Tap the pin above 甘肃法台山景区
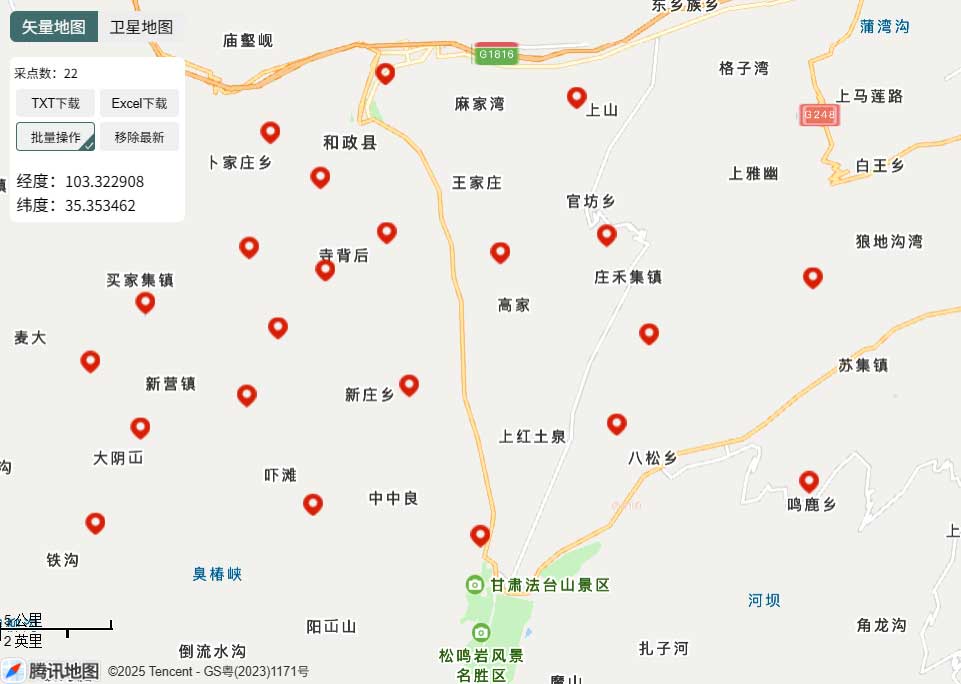 [x=480, y=534]
